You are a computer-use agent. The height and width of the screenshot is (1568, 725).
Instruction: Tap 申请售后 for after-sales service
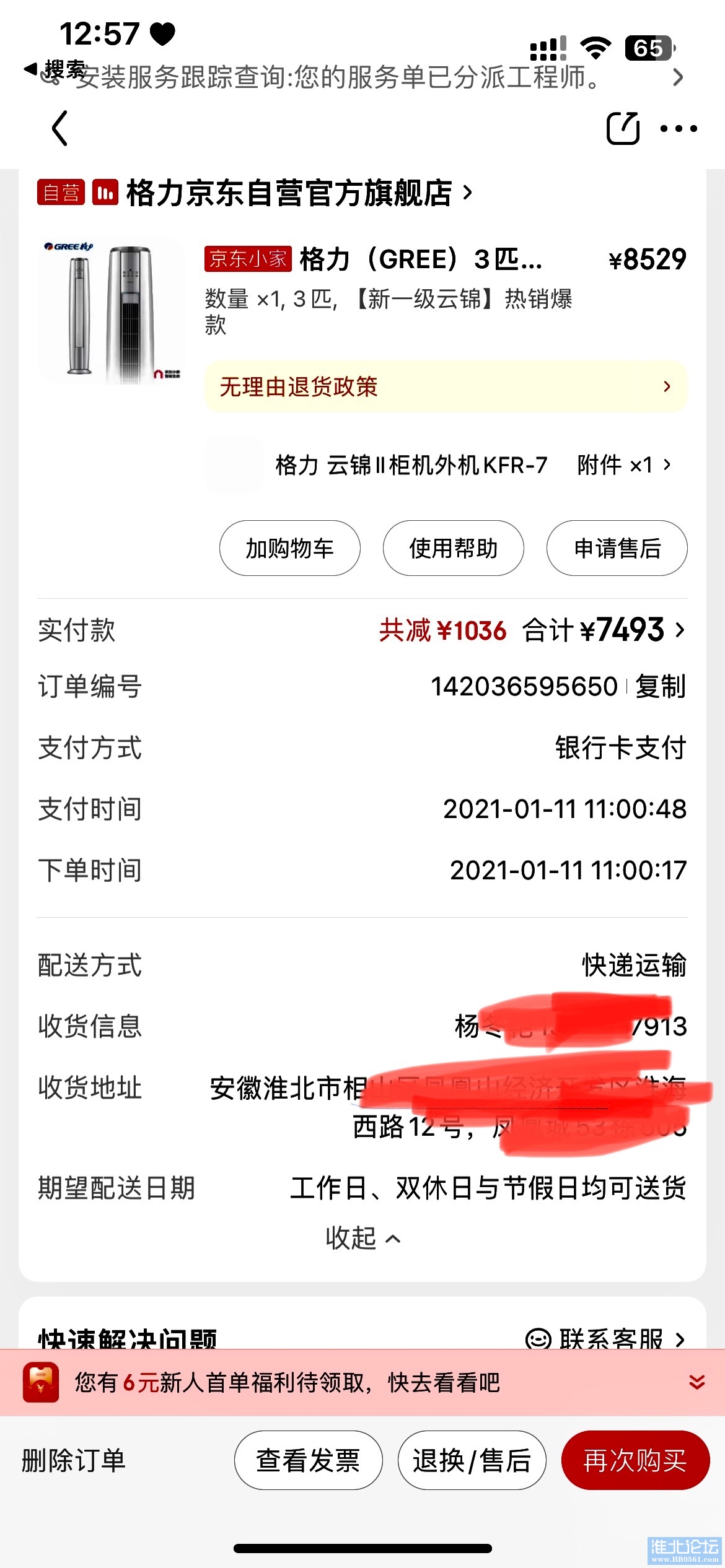(x=617, y=548)
